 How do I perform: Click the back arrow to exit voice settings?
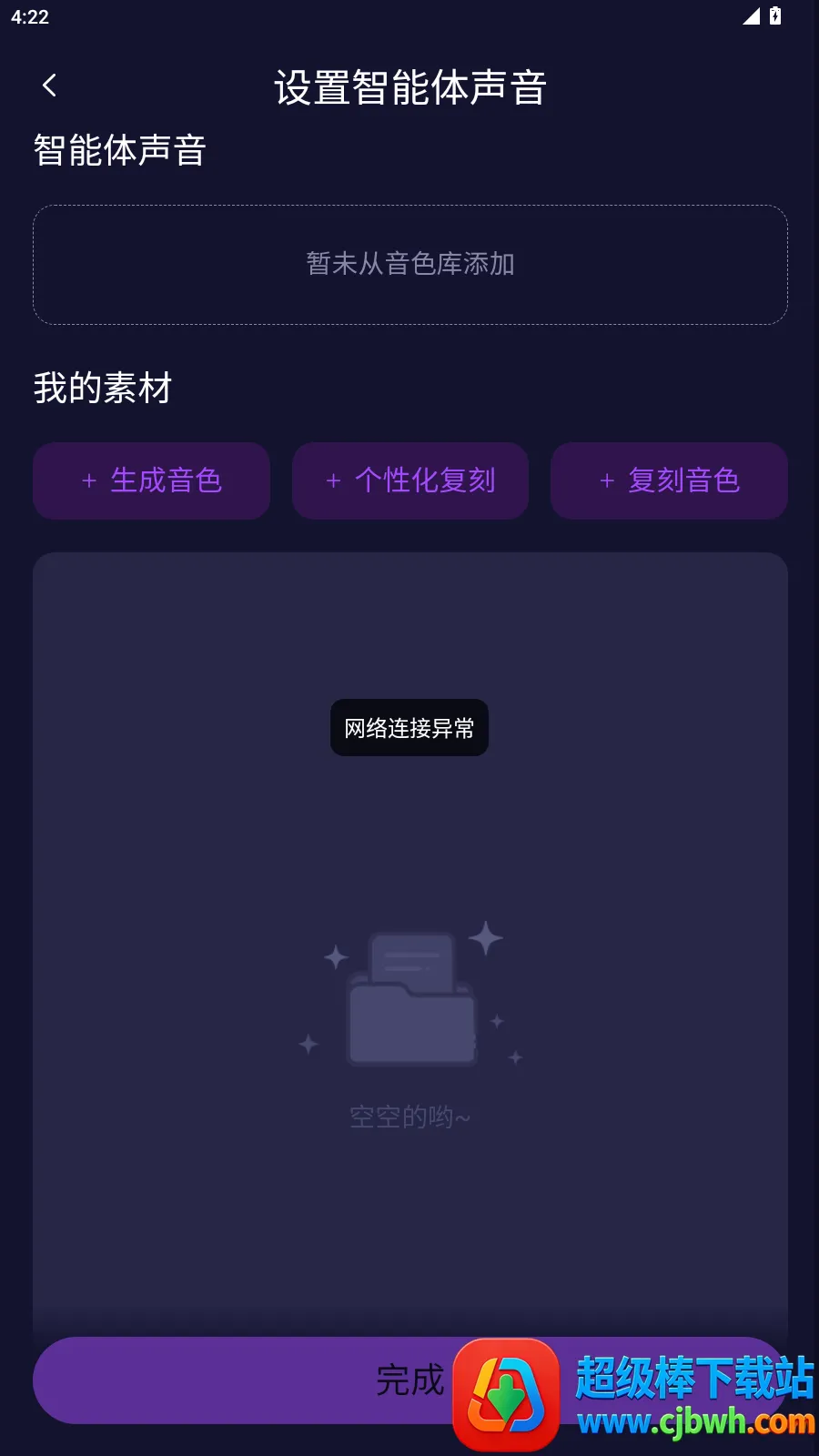(x=50, y=85)
